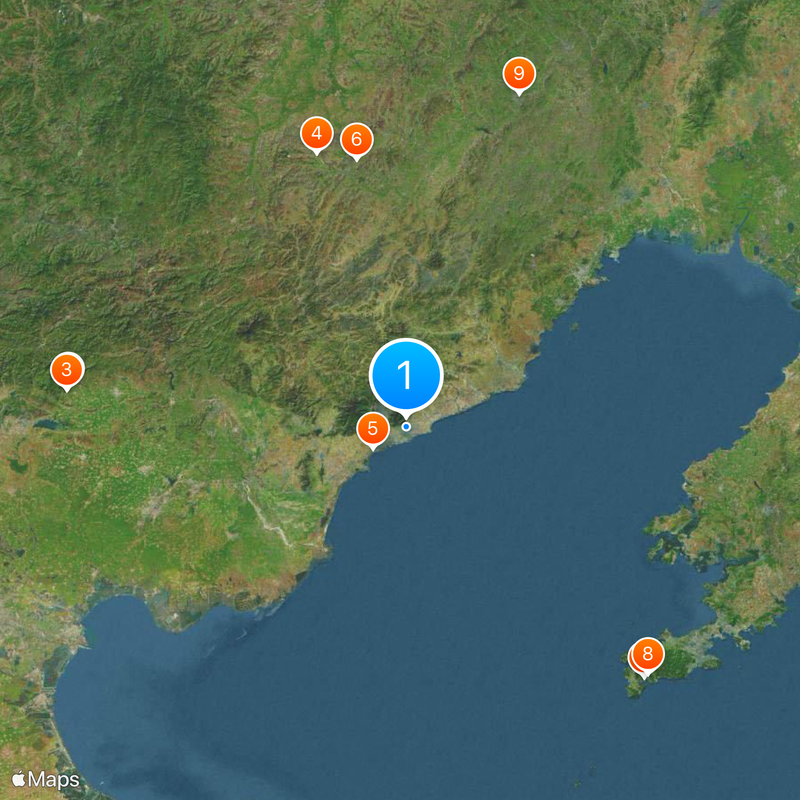Open map pin number 9
Image resolution: width=800 pixels, height=800 pixels.
coord(518,74)
